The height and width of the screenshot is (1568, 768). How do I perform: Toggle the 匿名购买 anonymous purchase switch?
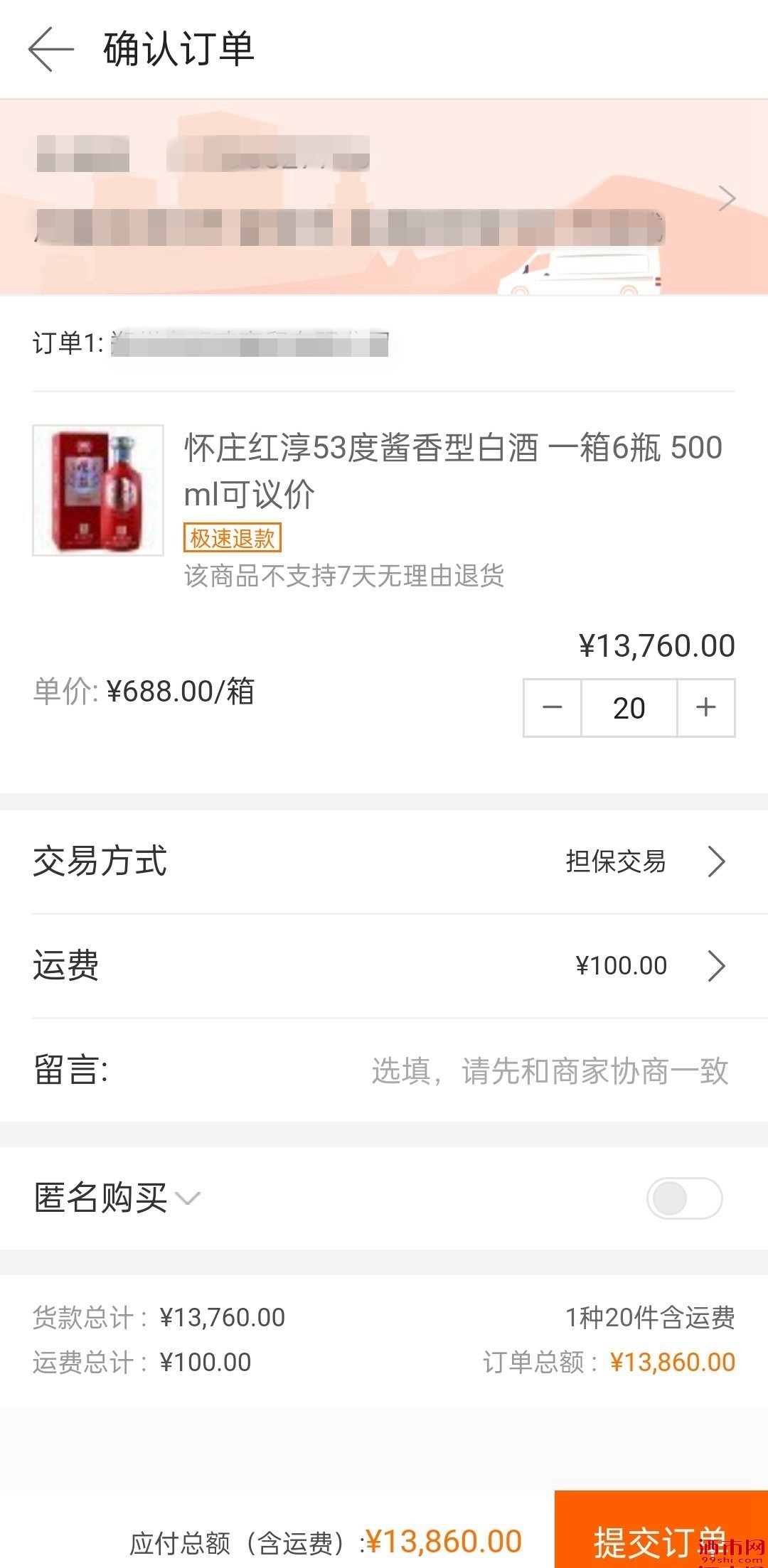point(684,1198)
